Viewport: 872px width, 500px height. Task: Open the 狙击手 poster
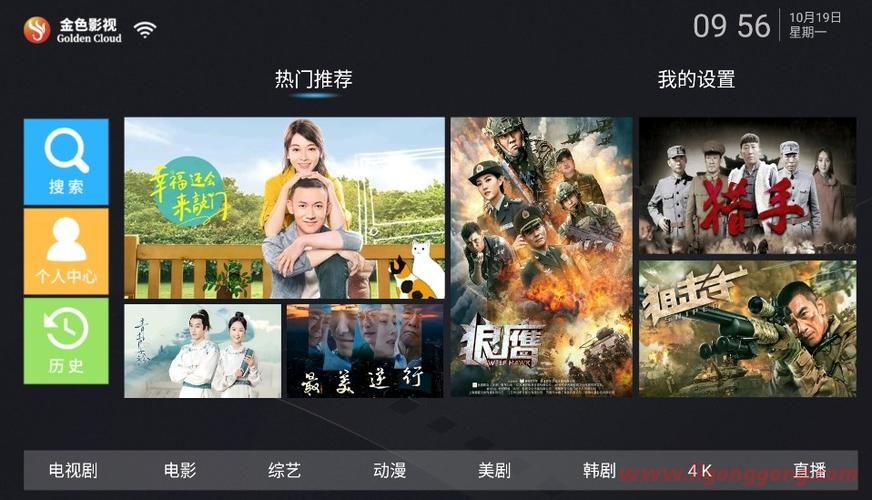(747, 329)
